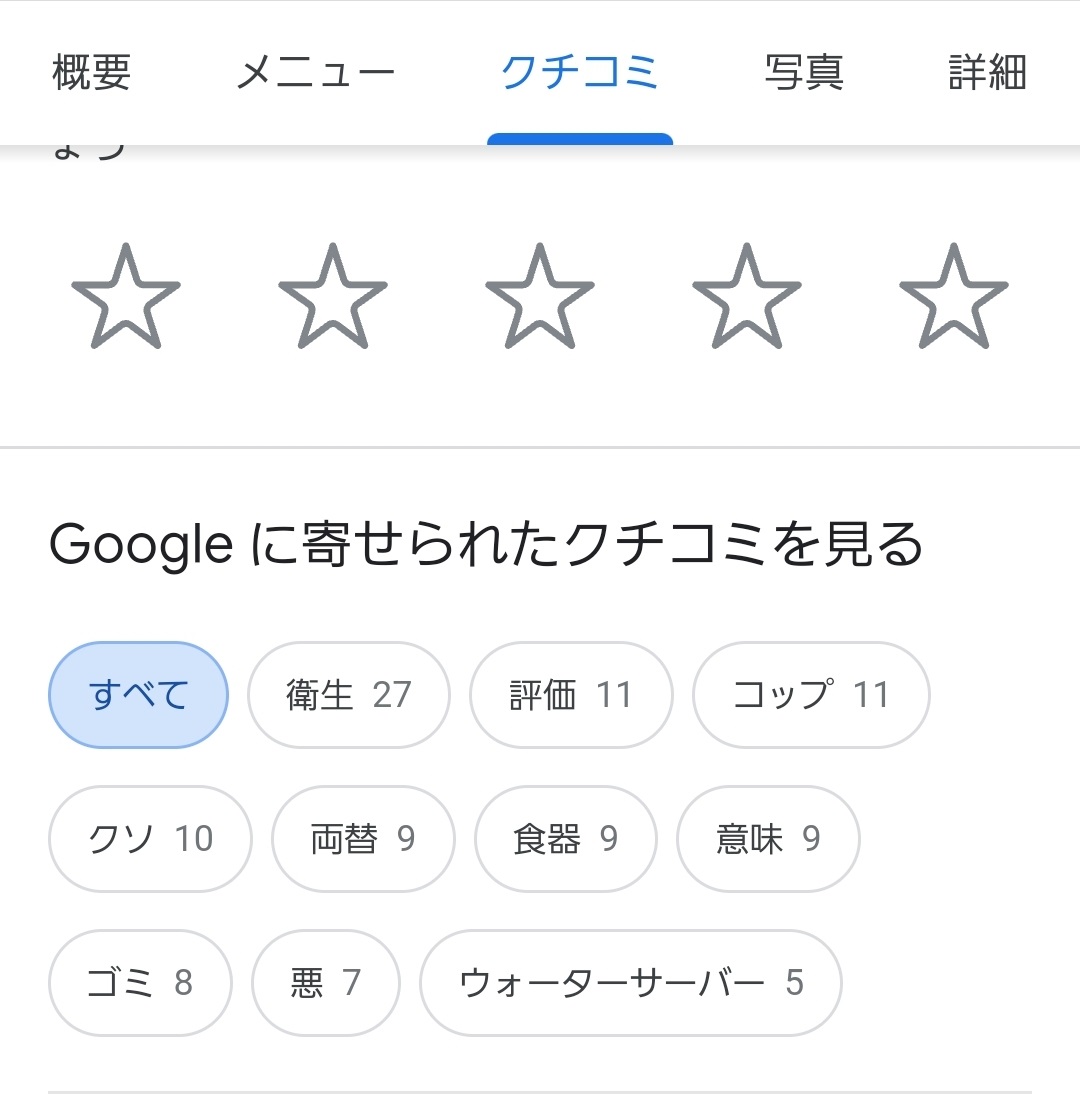Filter reviews by 衛生
Image resolution: width=1080 pixels, height=1101 pixels.
348,695
